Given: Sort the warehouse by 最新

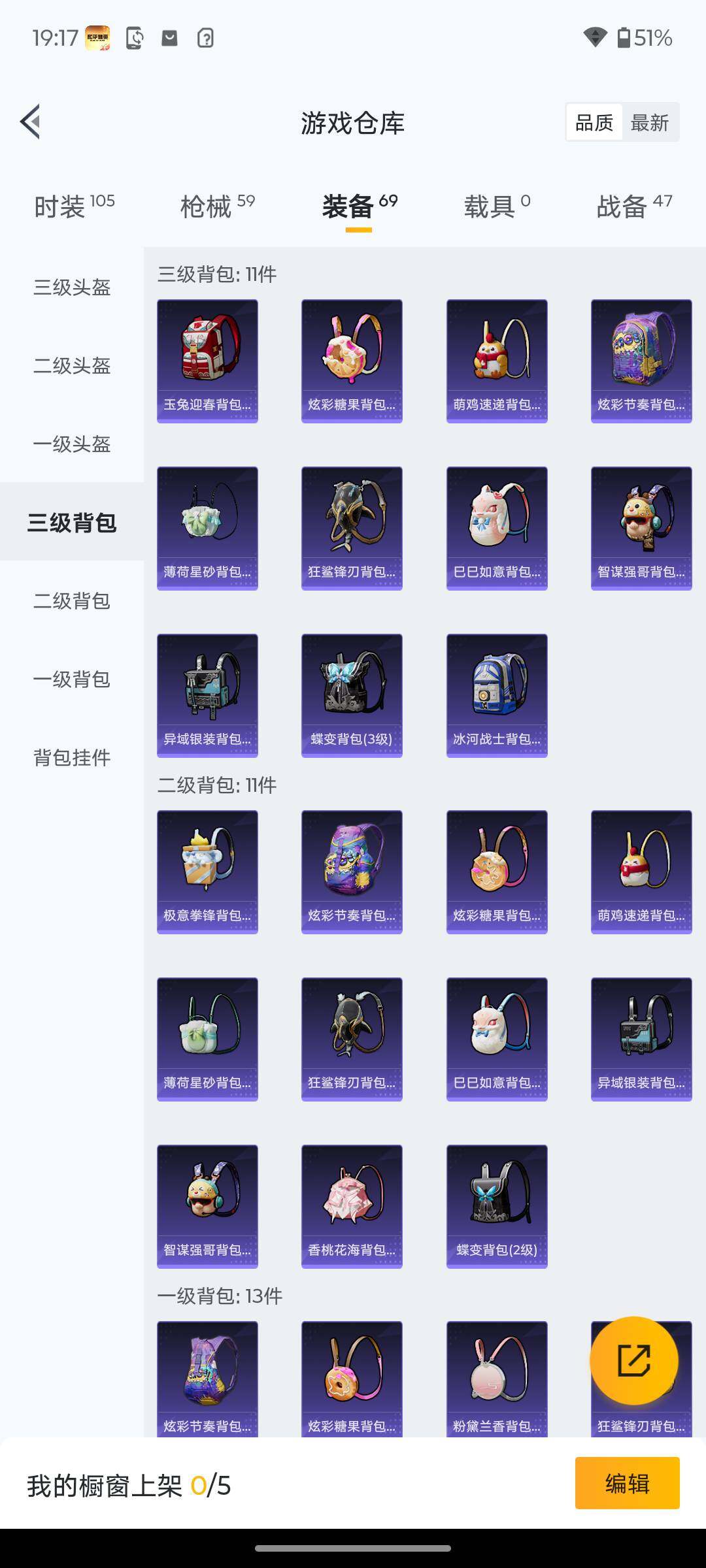Looking at the screenshot, I should (x=650, y=123).
